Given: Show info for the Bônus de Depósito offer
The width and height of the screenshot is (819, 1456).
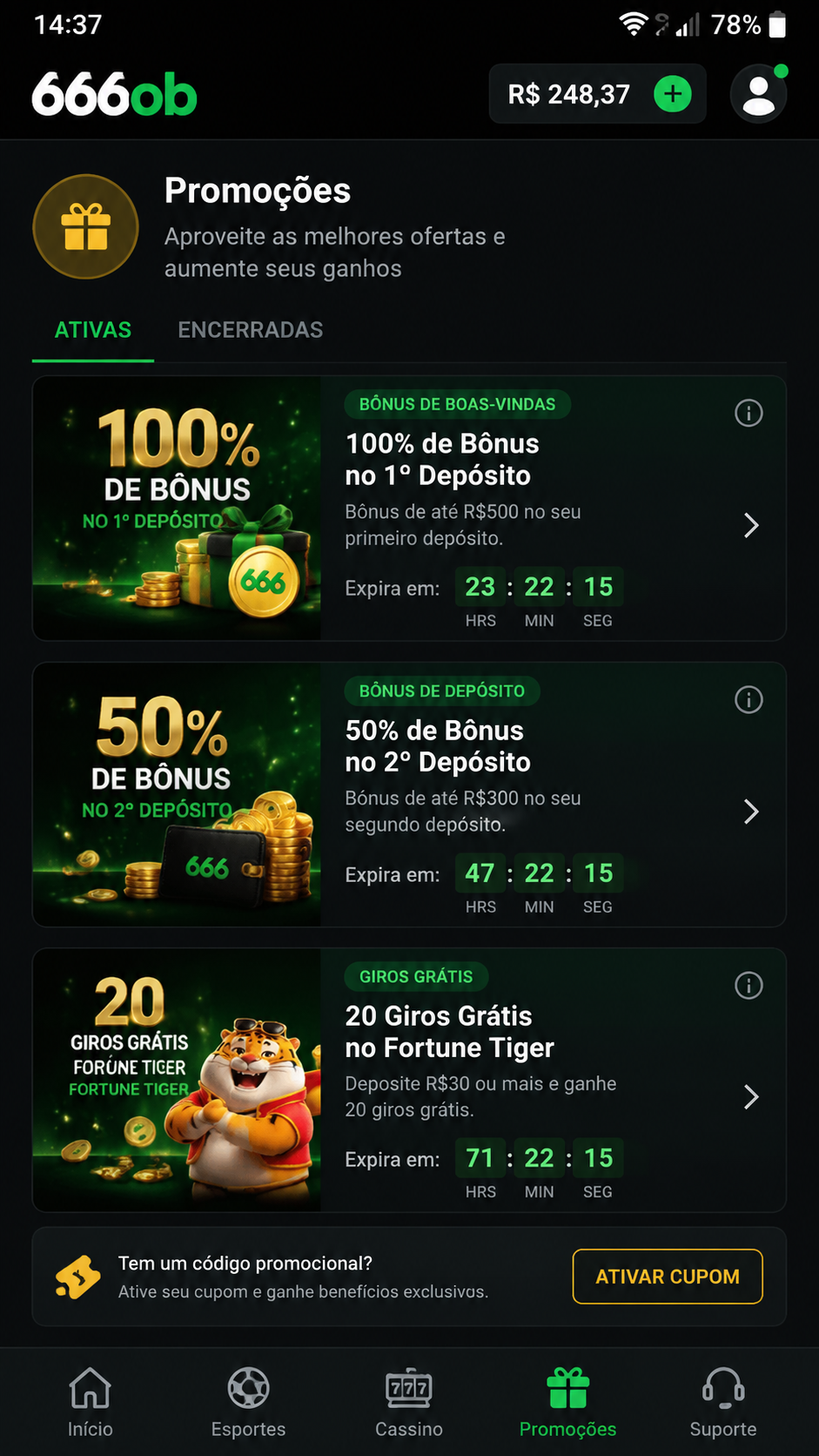Looking at the screenshot, I should 749,699.
